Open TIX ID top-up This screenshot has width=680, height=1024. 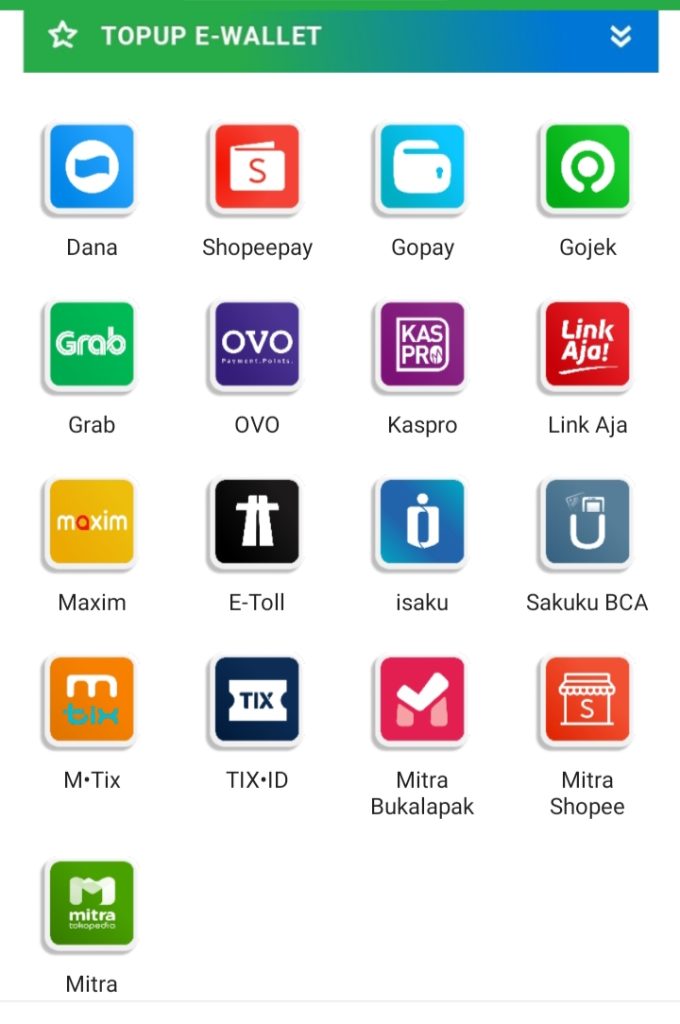tap(257, 700)
